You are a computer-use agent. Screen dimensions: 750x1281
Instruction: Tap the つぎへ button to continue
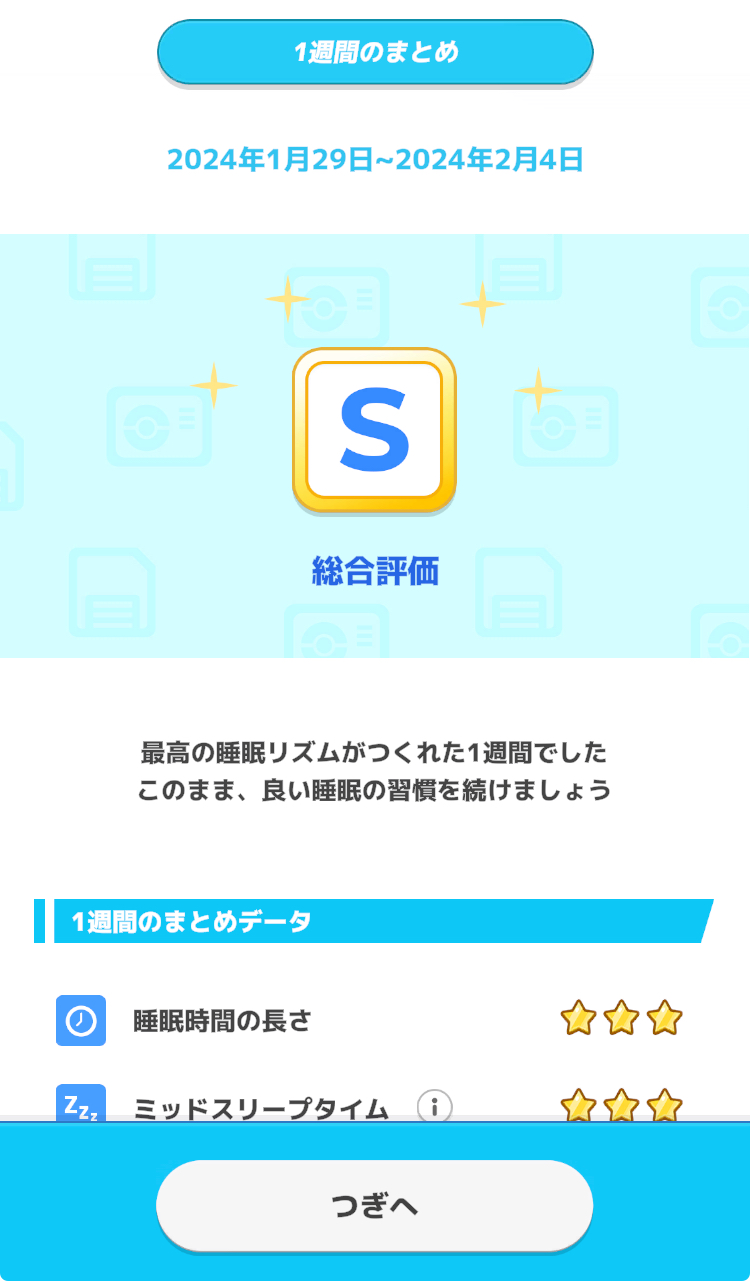(374, 1205)
